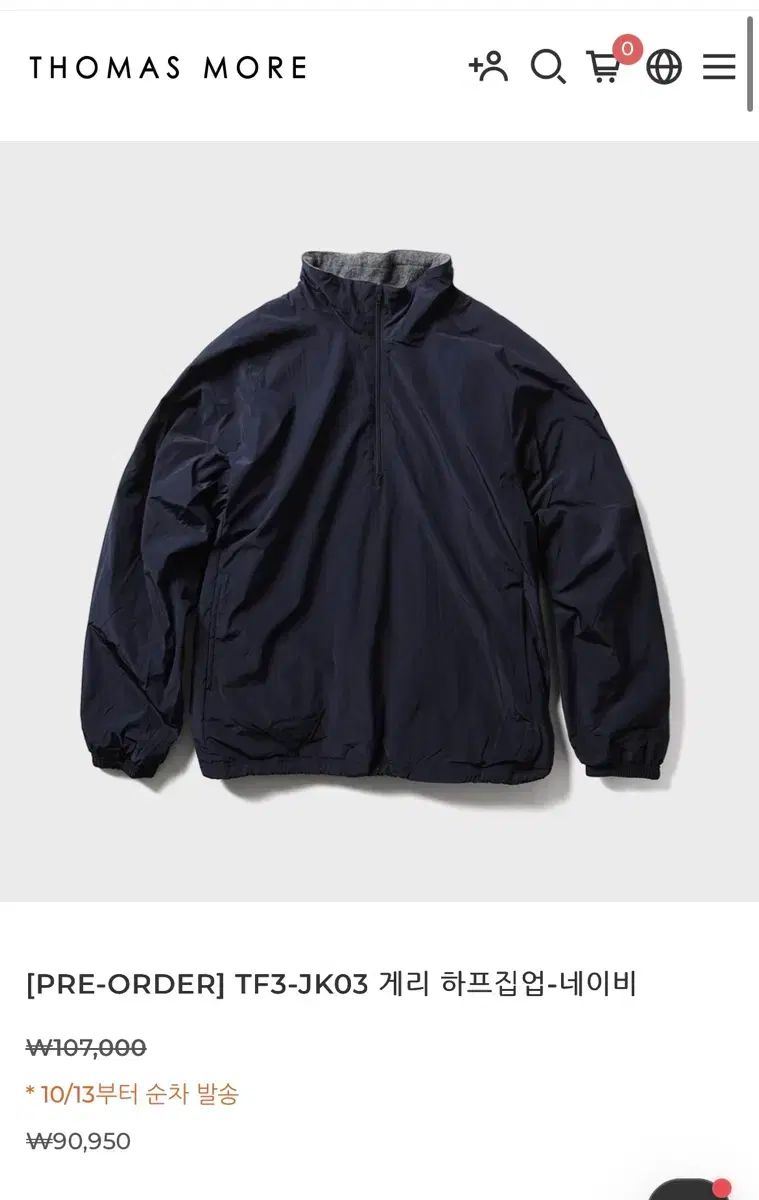The image size is (759, 1200).
Task: Go to Thomas More home page
Action: tap(168, 68)
